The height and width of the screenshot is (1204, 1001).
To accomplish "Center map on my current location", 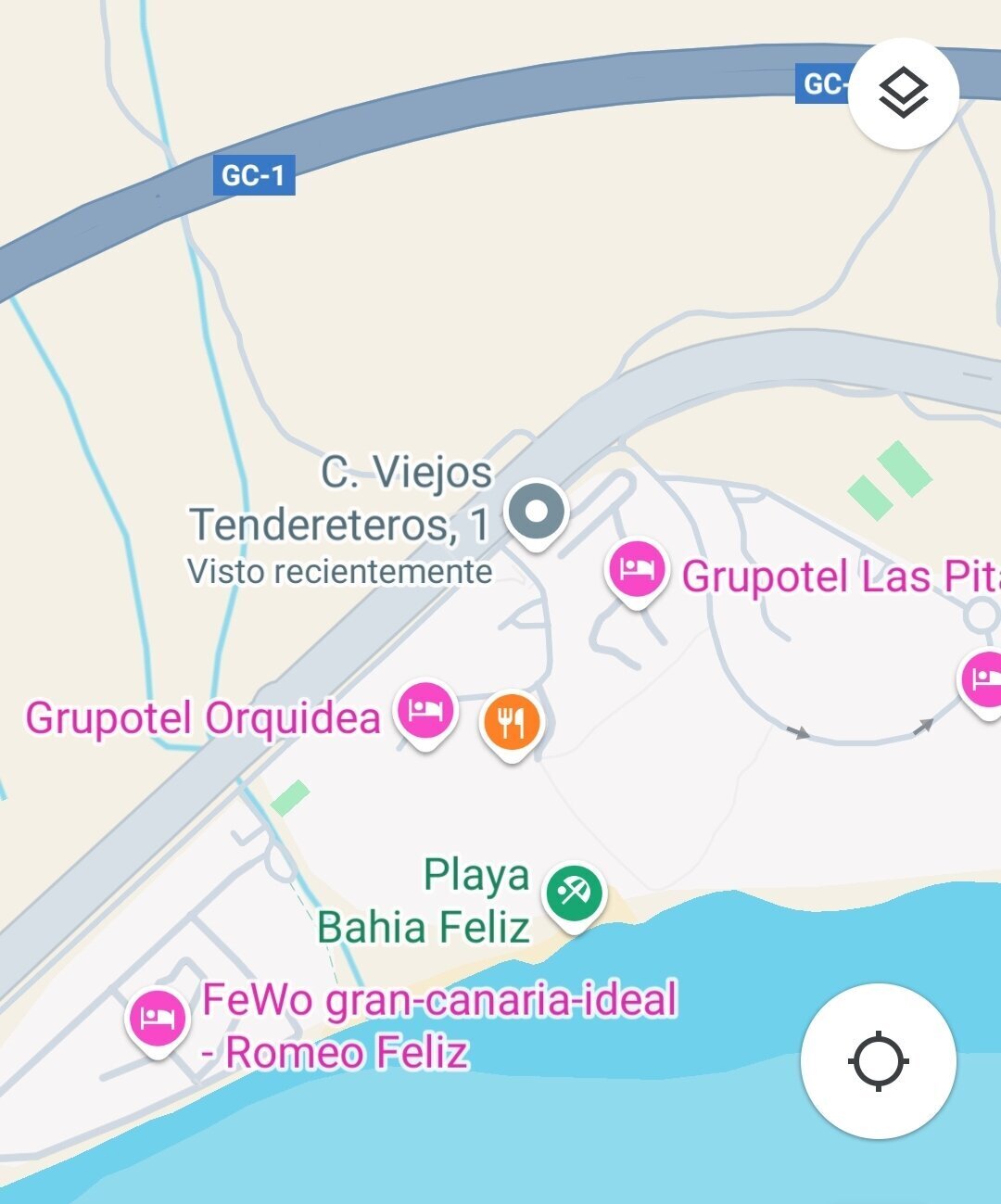I will [878, 1060].
